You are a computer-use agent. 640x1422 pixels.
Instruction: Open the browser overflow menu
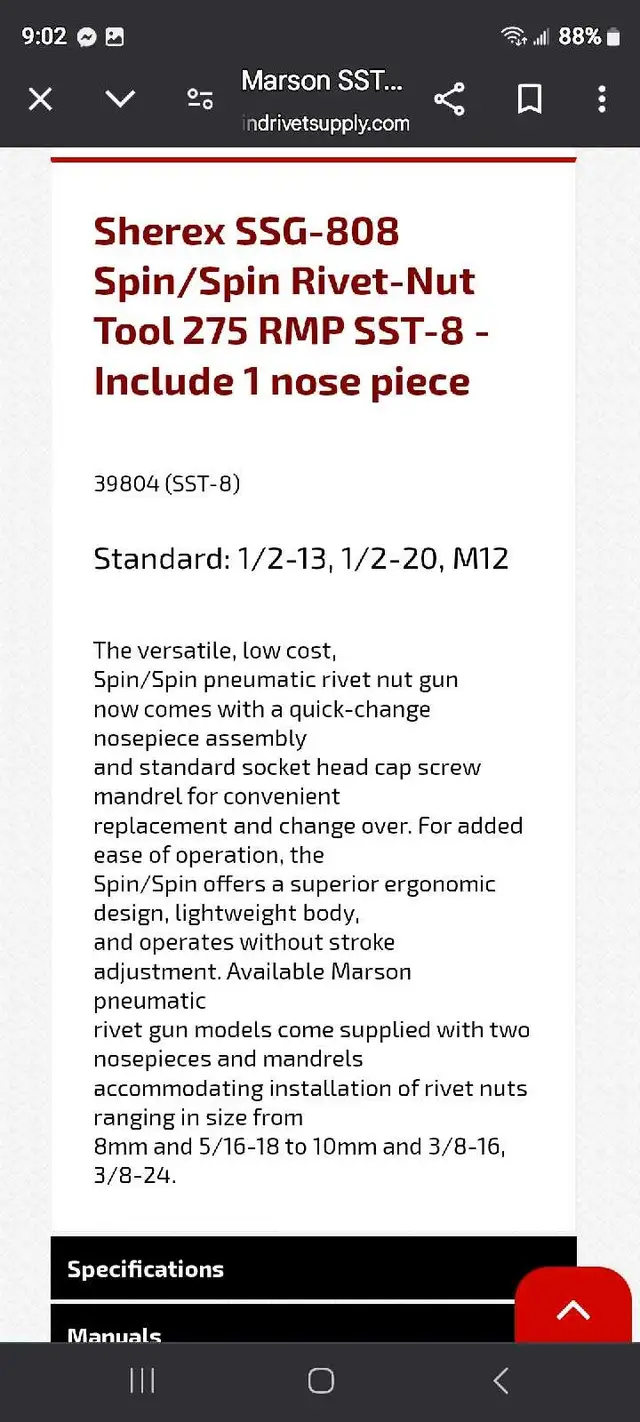(601, 99)
